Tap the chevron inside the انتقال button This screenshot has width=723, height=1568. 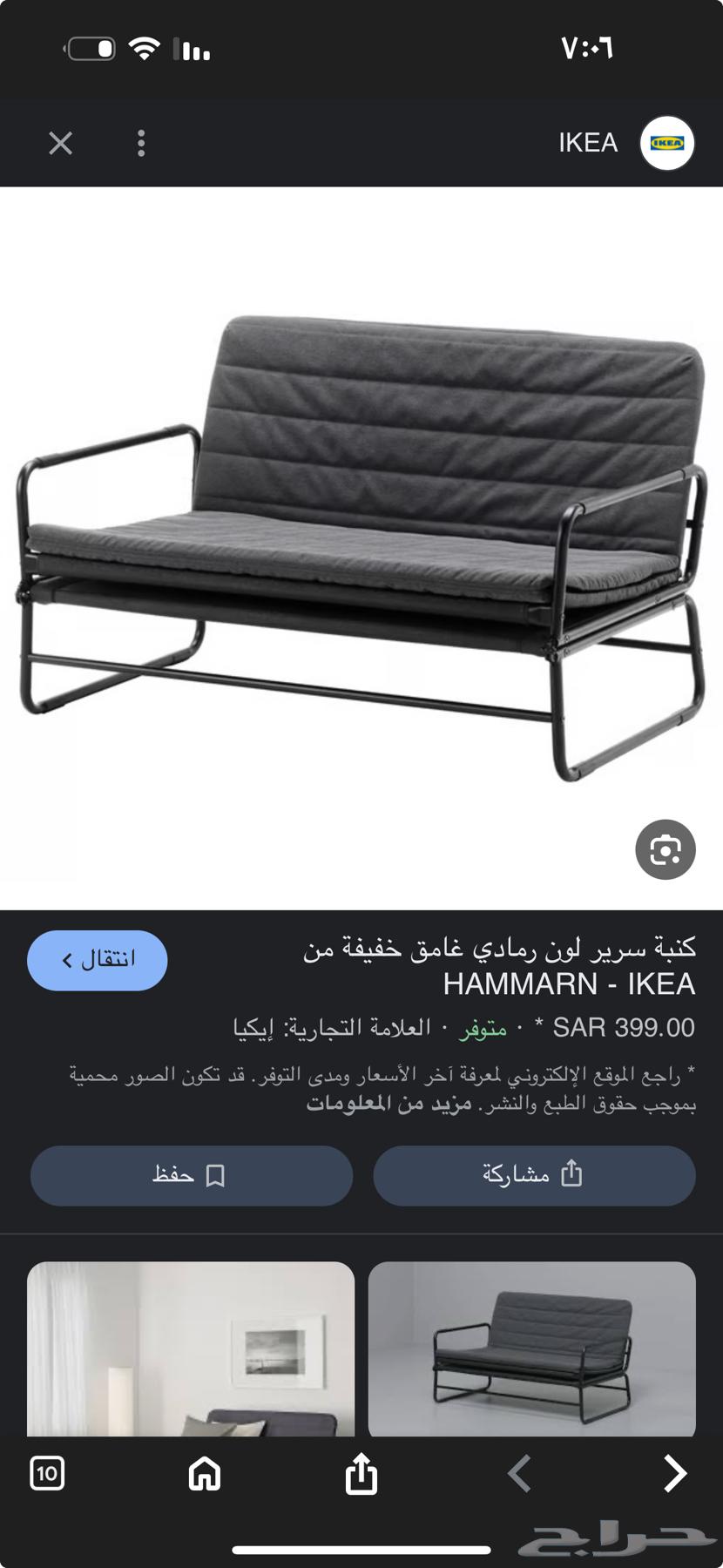pyautogui.click(x=67, y=960)
